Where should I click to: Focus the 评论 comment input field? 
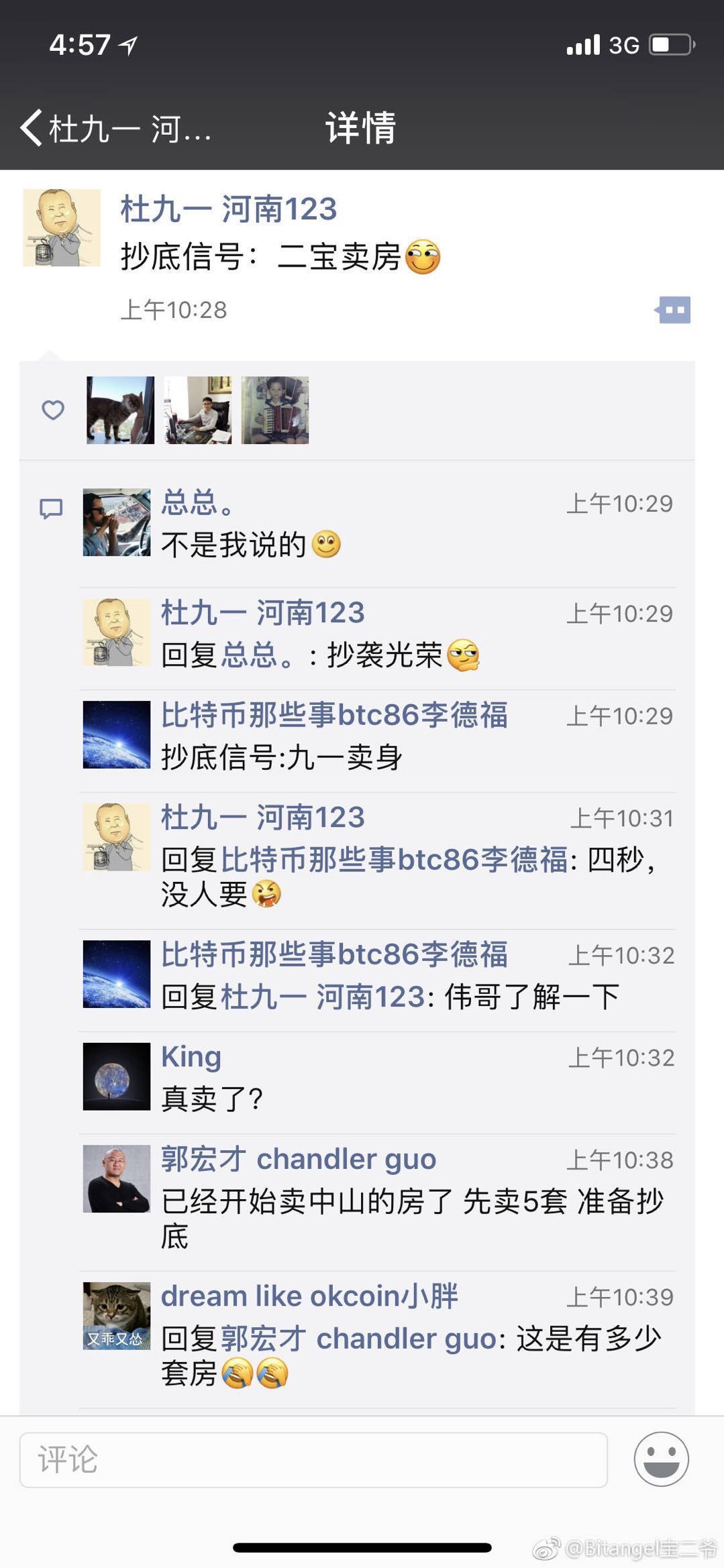coord(313,1459)
